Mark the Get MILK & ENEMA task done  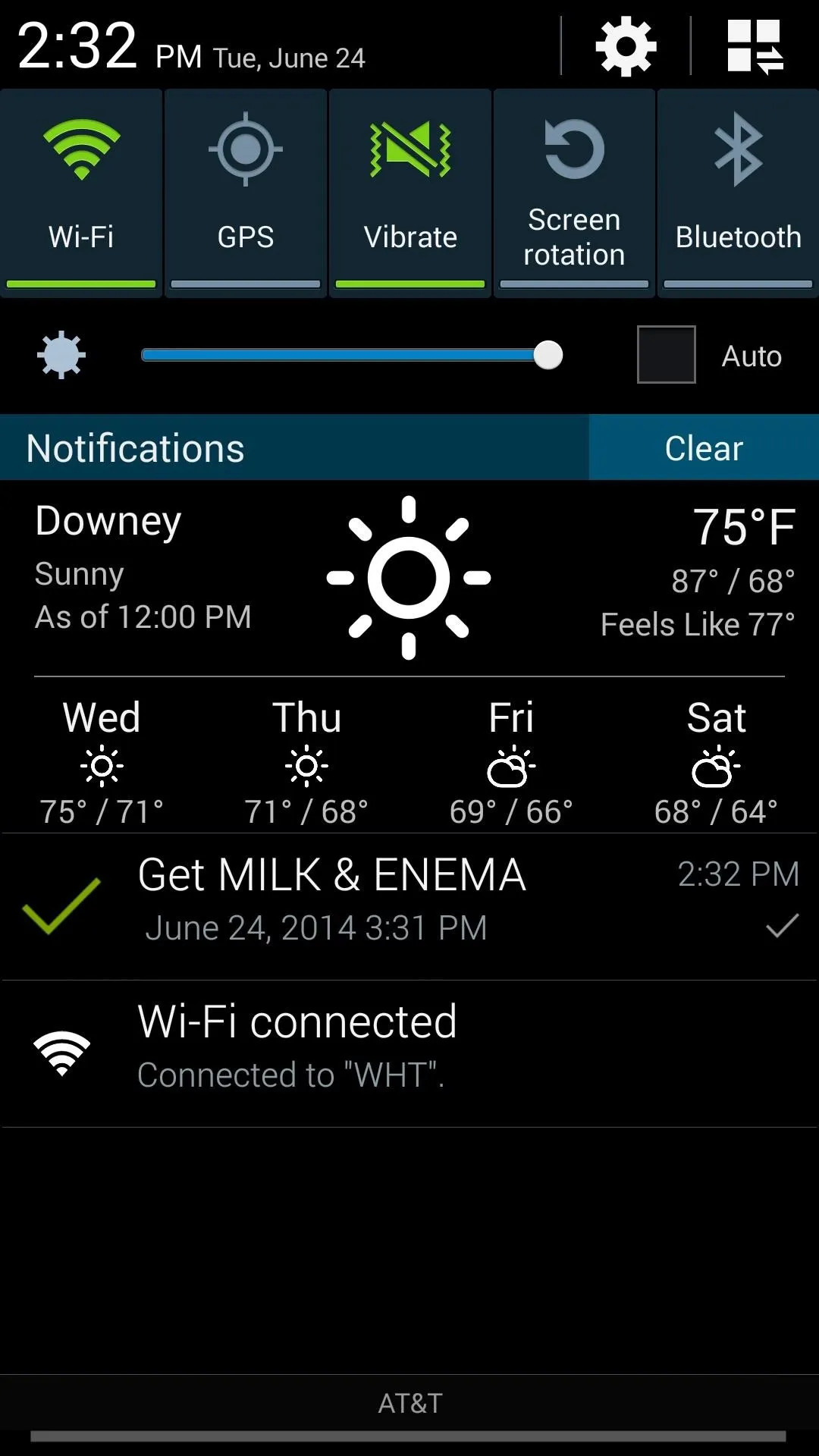click(782, 926)
